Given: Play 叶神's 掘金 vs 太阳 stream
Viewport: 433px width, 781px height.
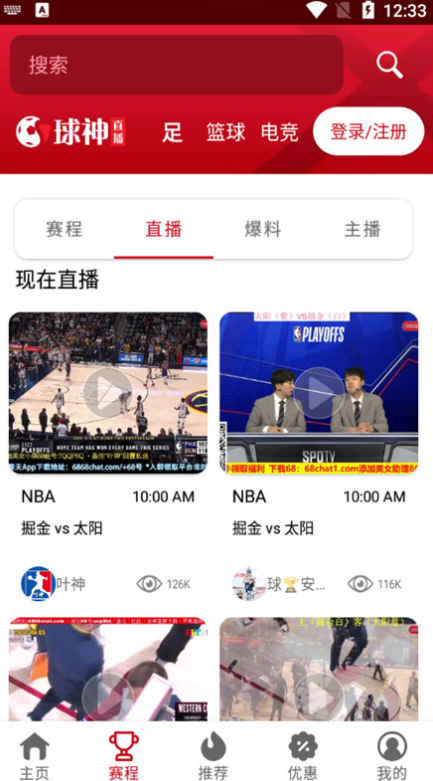Looking at the screenshot, I should click(108, 392).
